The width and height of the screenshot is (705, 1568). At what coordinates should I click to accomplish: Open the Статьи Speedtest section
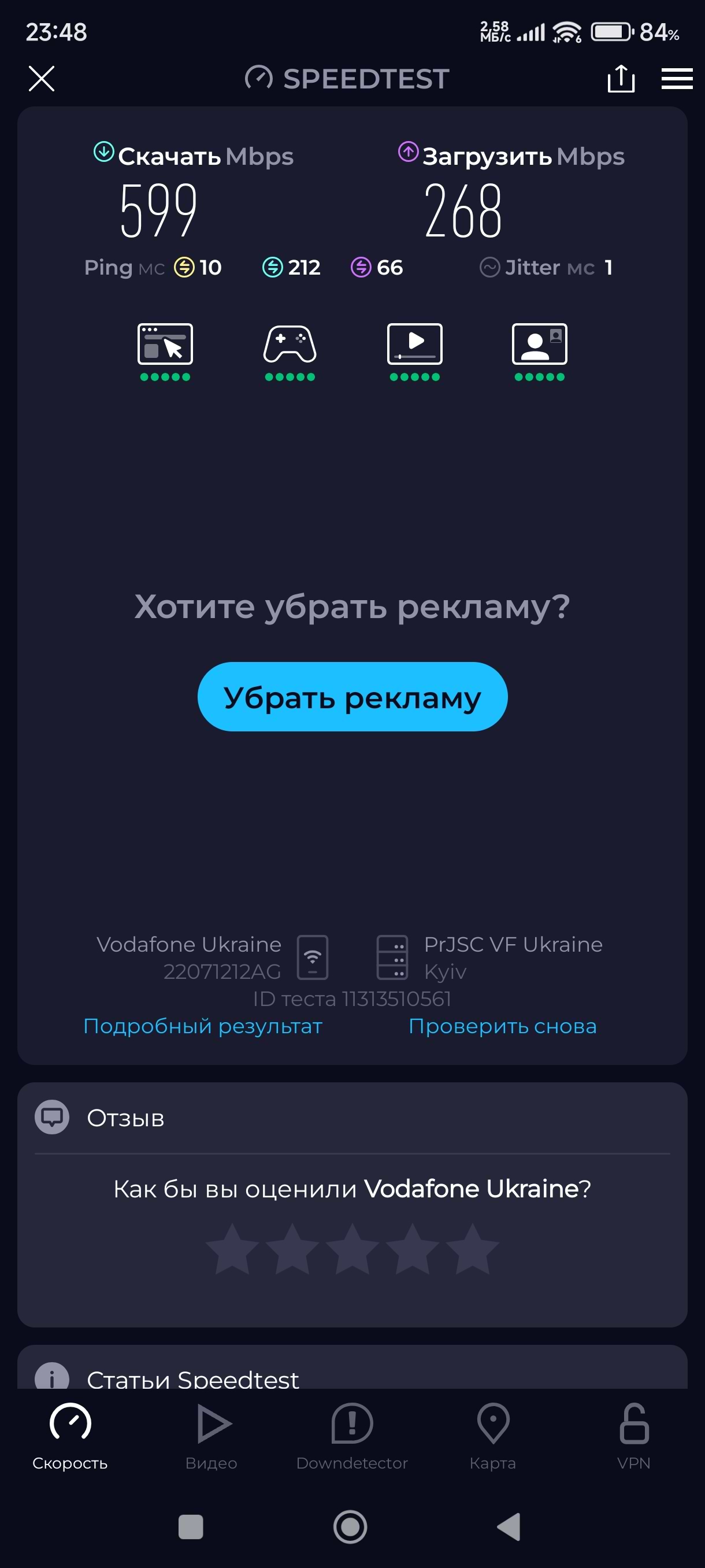193,1378
